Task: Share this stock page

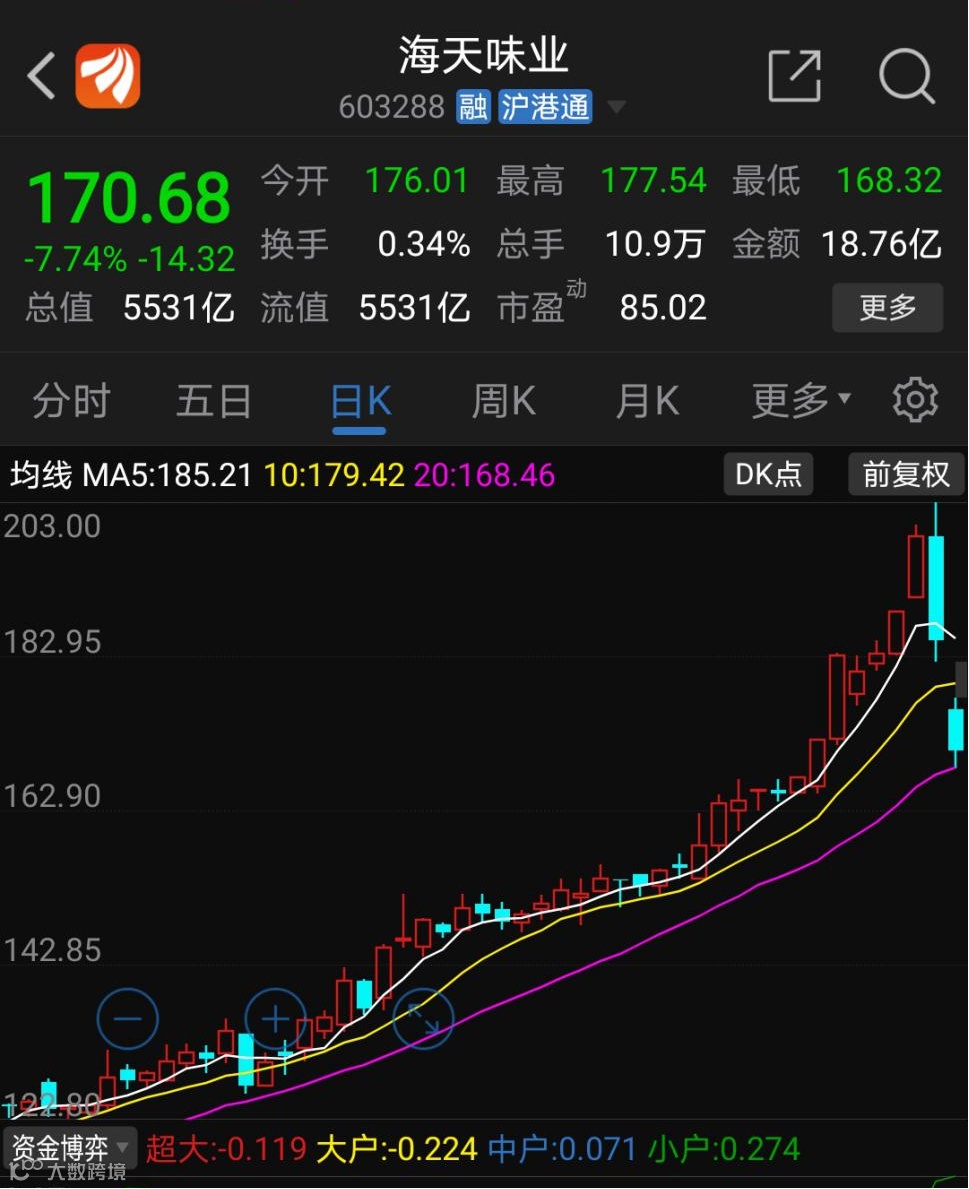Action: [x=794, y=76]
